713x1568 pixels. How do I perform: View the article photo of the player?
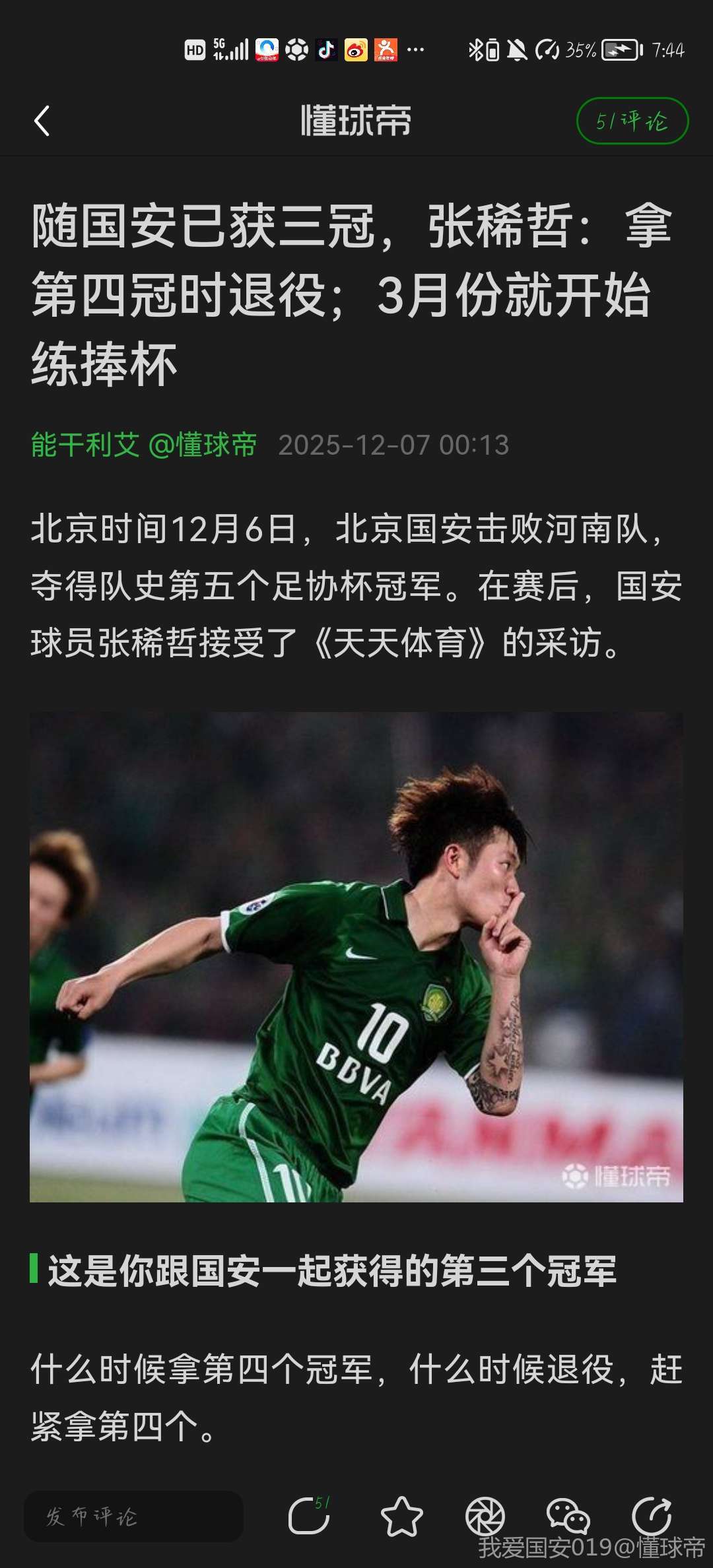tap(356, 956)
